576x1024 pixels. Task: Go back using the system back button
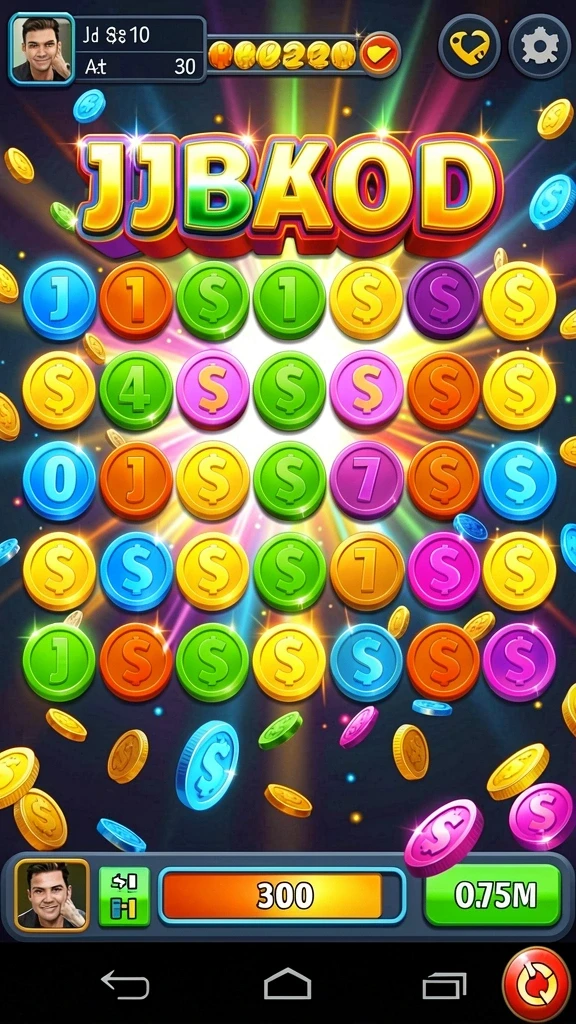[125, 984]
